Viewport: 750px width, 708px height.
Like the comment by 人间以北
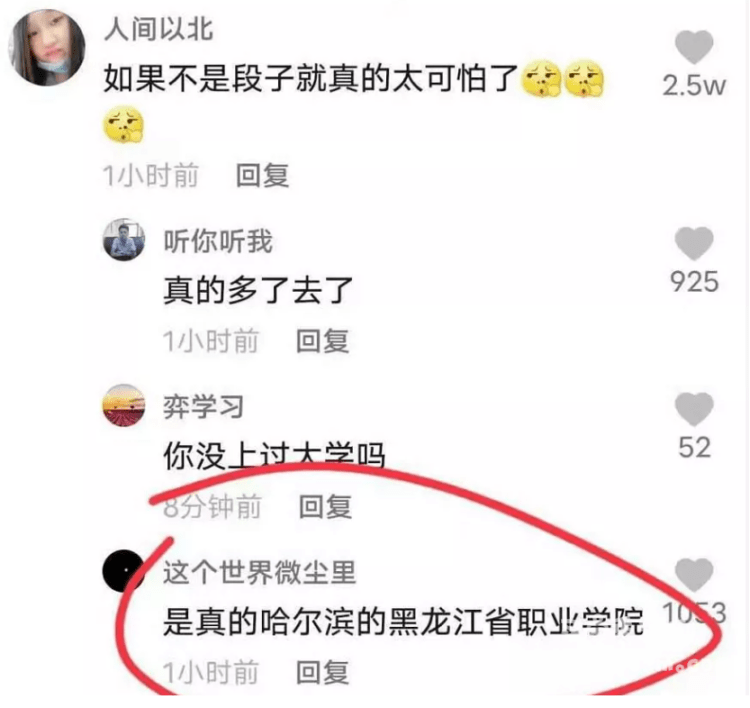tap(694, 46)
